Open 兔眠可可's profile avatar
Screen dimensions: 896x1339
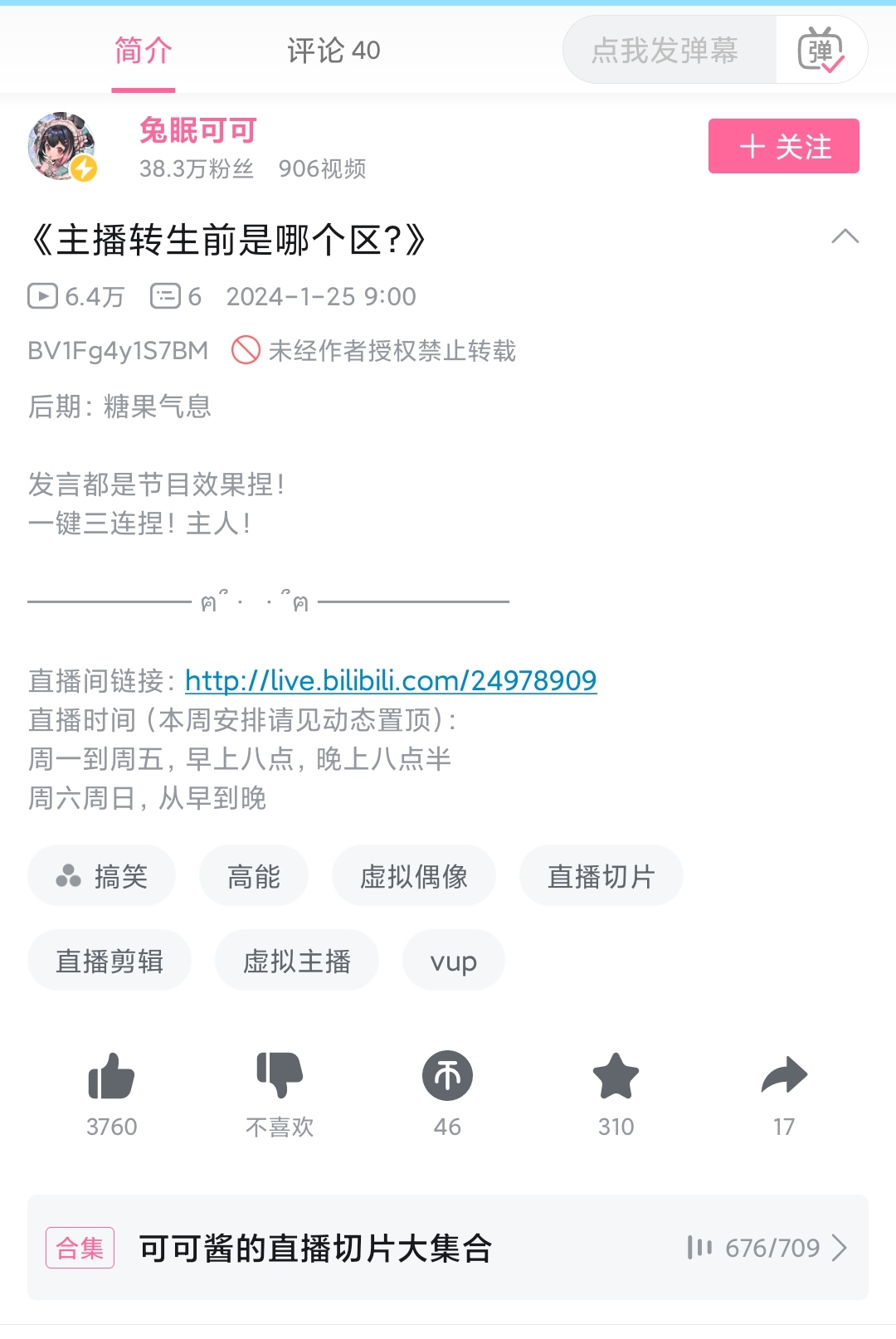click(62, 147)
